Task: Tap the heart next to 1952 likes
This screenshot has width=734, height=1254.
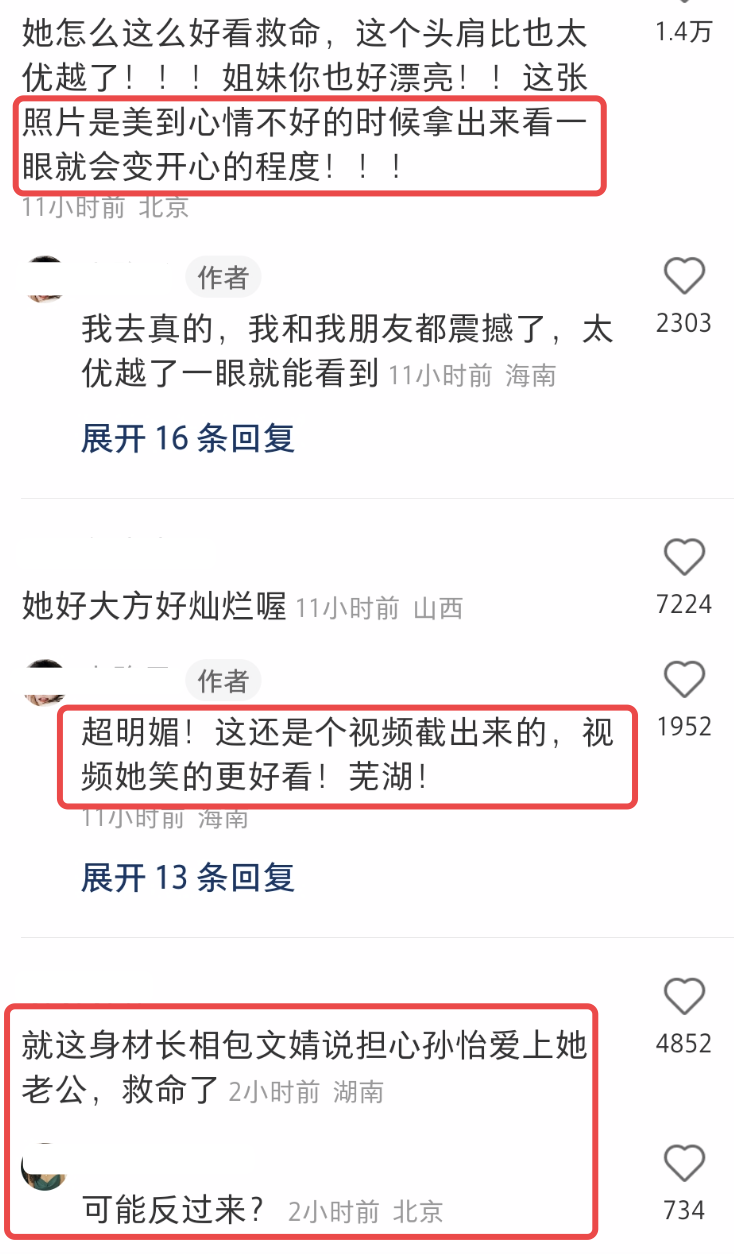Action: (x=684, y=681)
